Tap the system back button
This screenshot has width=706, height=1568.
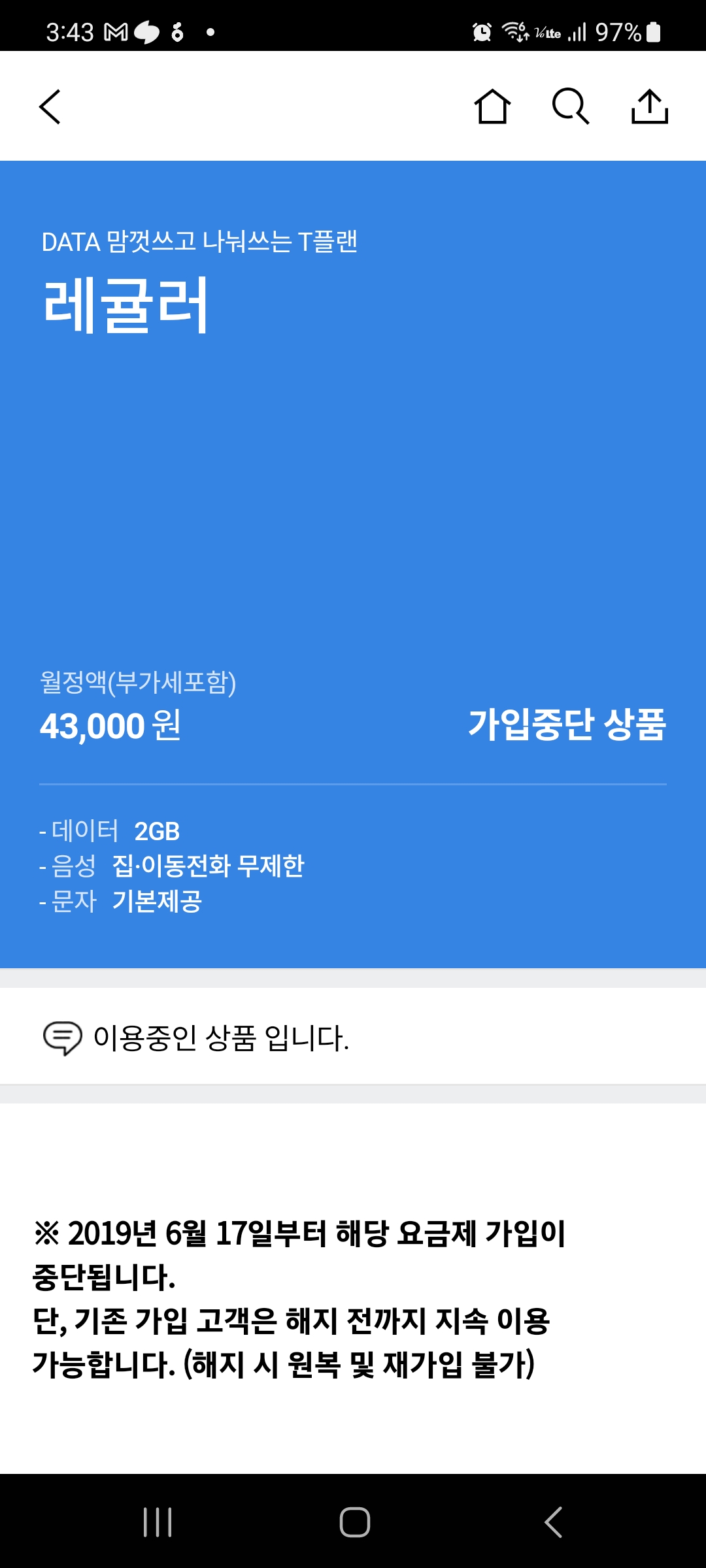pyautogui.click(x=553, y=1522)
